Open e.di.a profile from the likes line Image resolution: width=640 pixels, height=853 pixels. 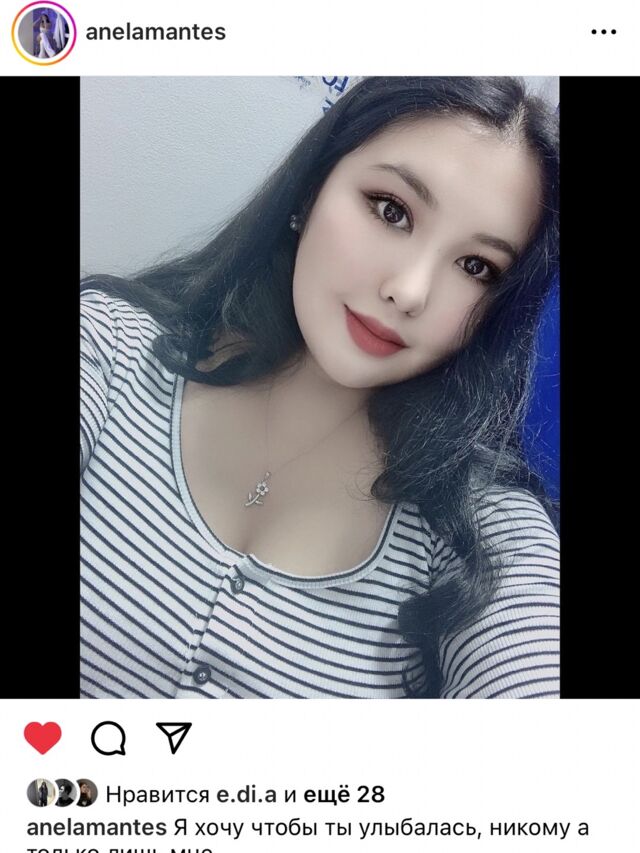click(247, 795)
